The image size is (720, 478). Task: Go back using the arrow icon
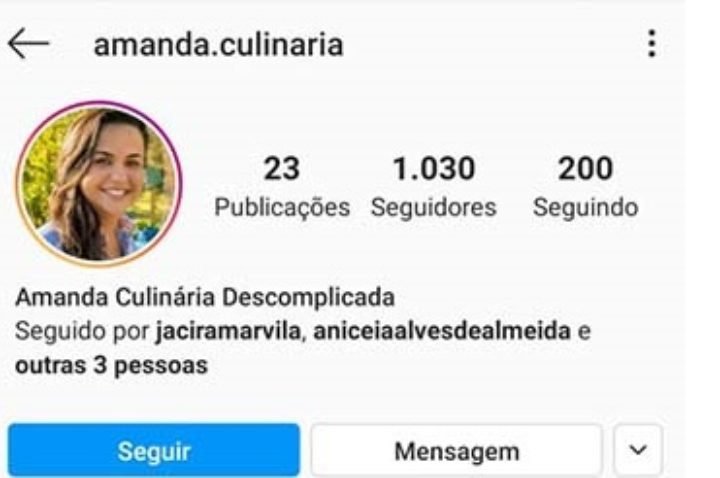[x=27, y=45]
